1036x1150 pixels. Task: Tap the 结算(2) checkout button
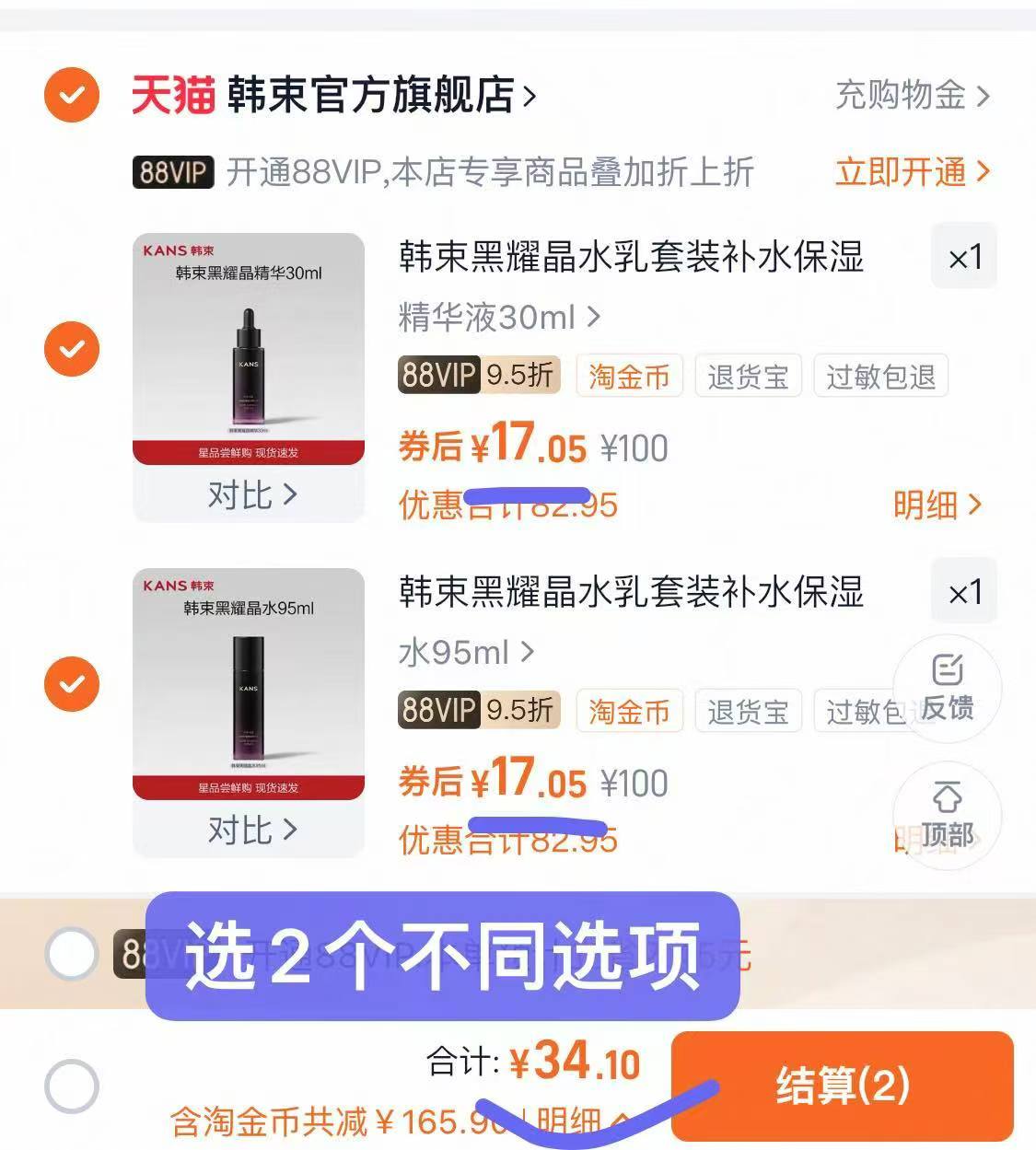click(x=841, y=1086)
